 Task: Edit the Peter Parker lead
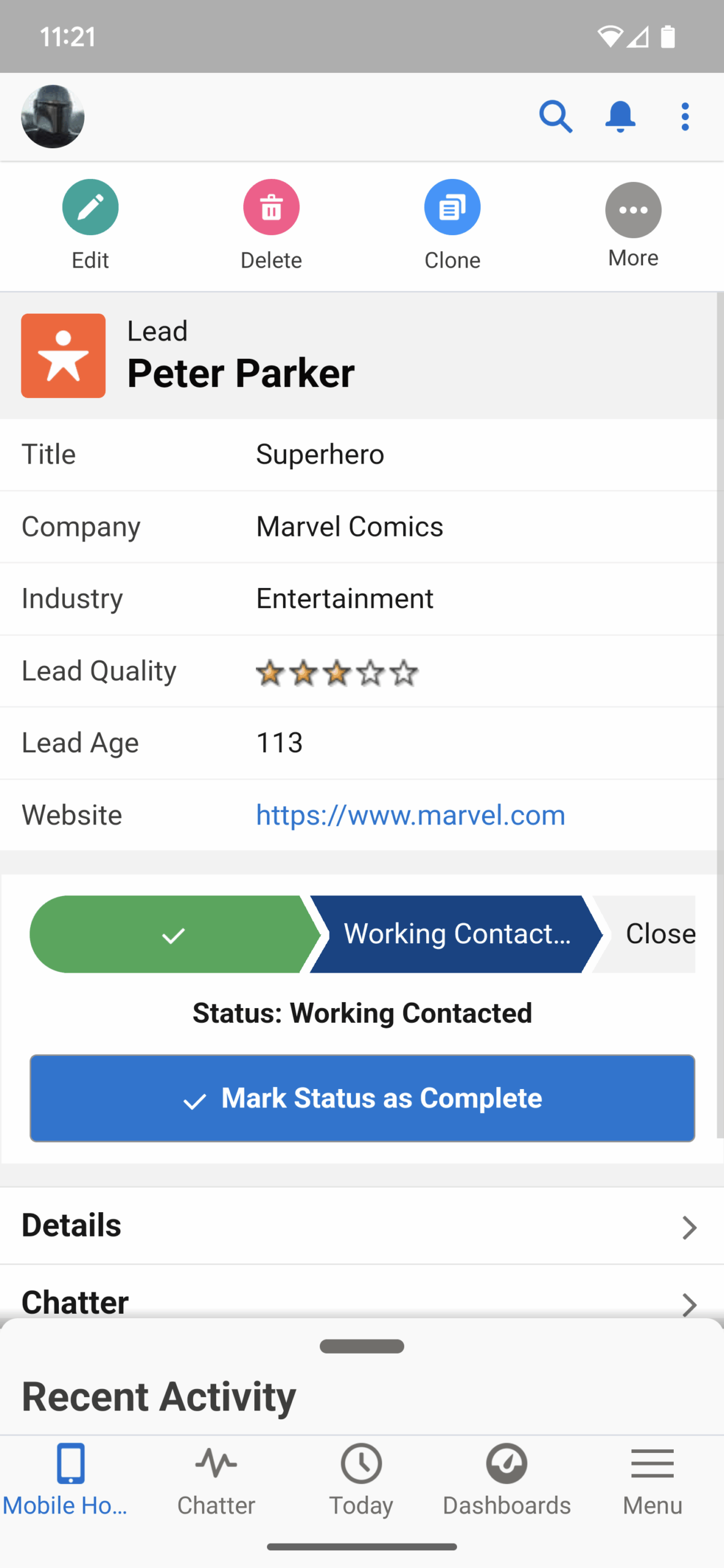coord(90,225)
